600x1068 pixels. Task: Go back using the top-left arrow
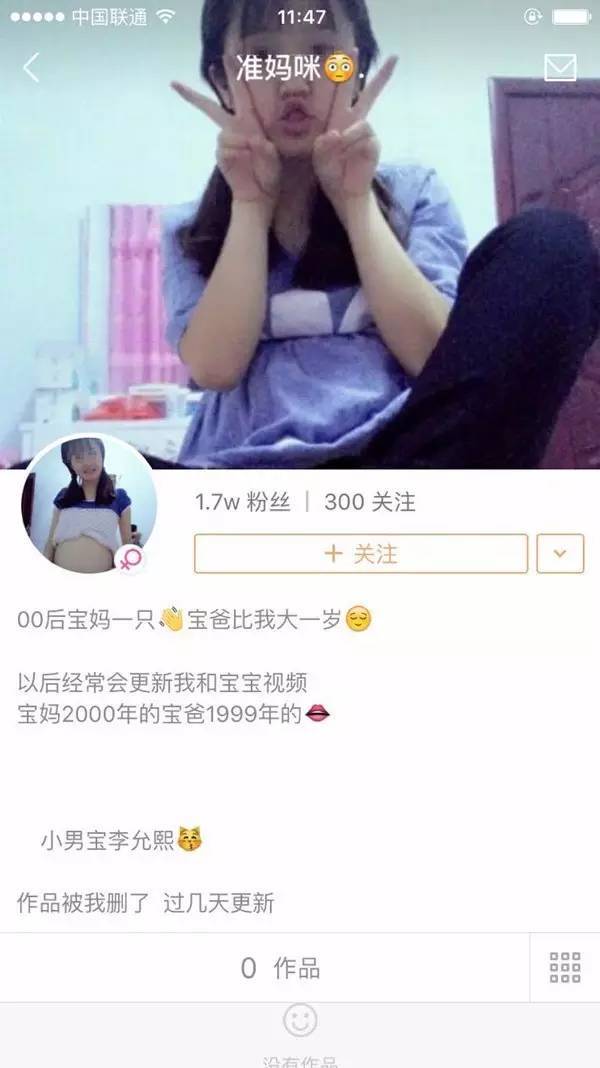pos(31,67)
